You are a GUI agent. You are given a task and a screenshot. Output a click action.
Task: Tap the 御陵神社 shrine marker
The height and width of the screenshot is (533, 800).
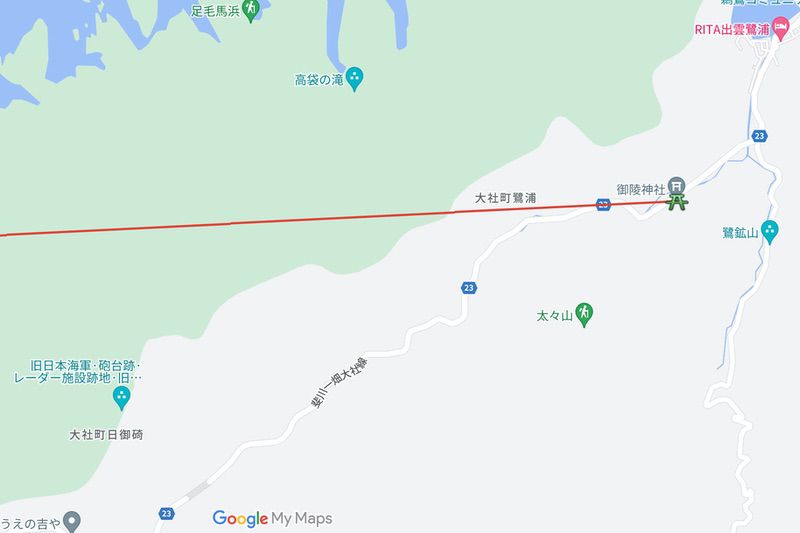tap(678, 185)
